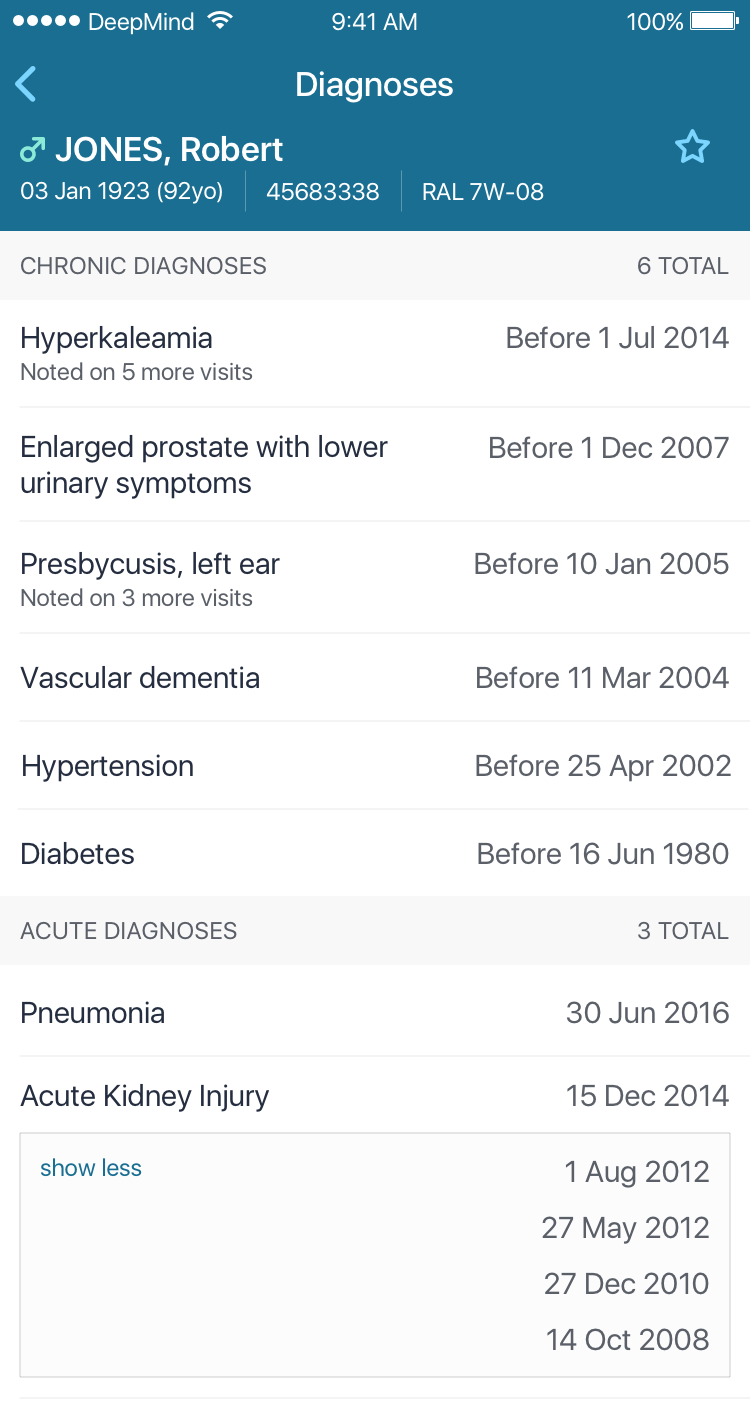Open the Vascular dementia diagnosis
The height and width of the screenshot is (1421, 750).
click(x=374, y=678)
